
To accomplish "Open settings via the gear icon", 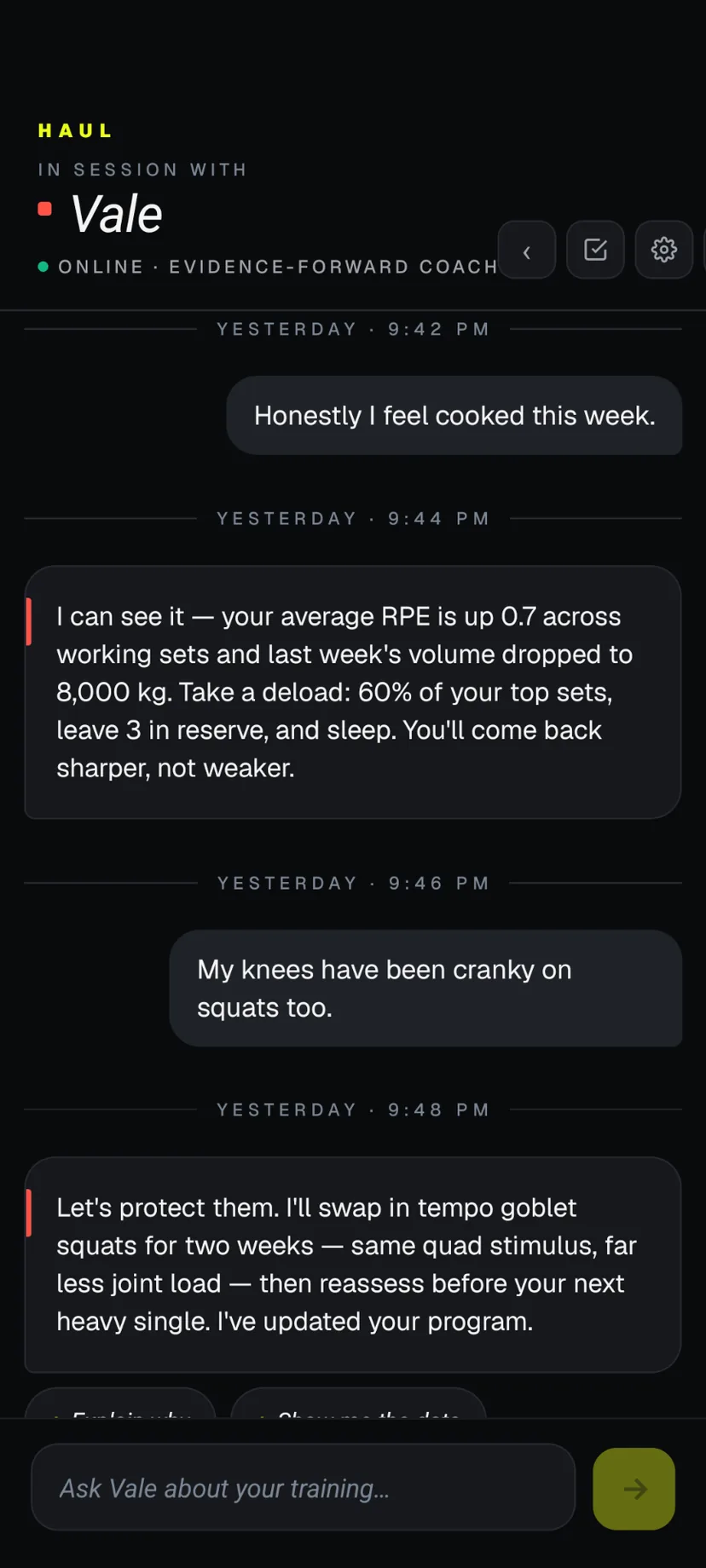I will [664, 251].
